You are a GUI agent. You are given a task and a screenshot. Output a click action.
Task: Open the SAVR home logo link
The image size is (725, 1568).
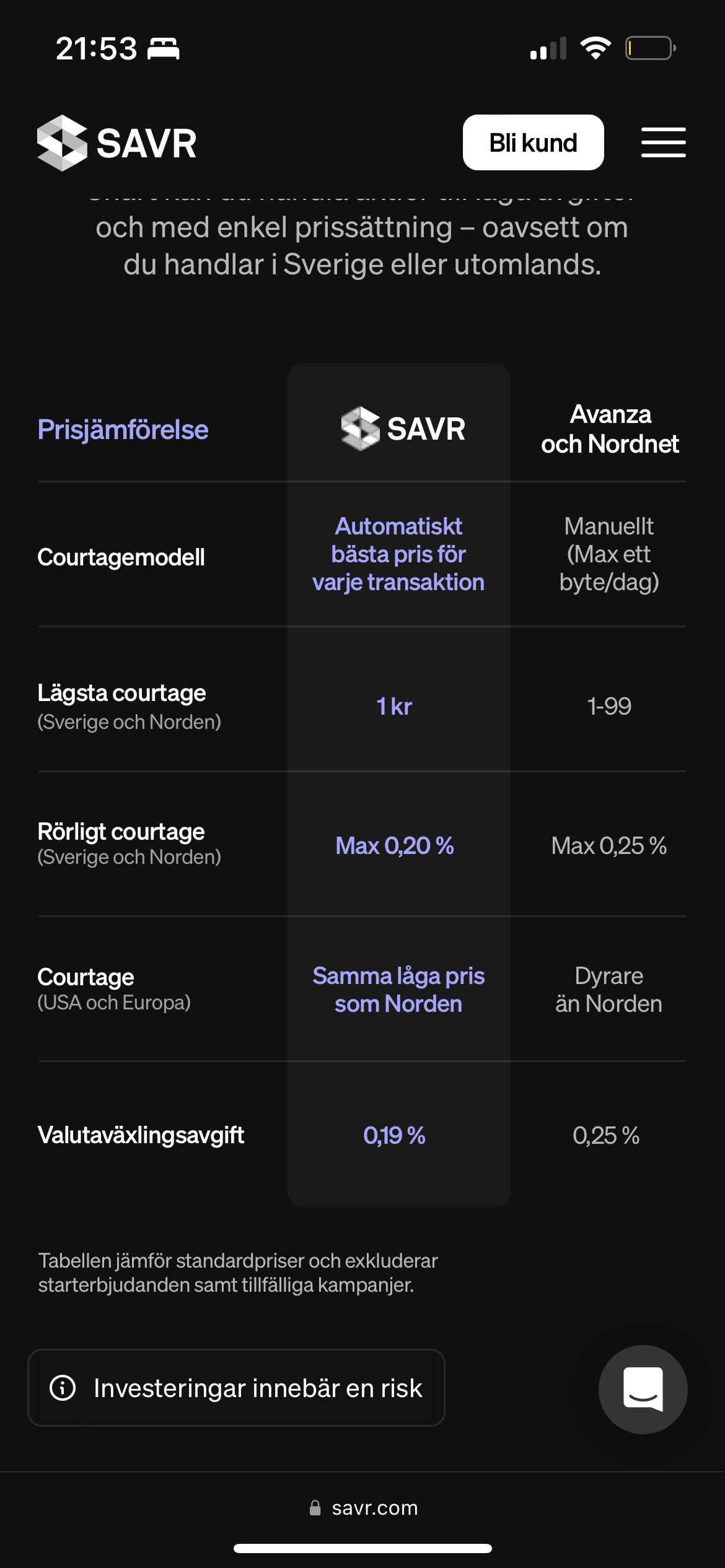[116, 143]
